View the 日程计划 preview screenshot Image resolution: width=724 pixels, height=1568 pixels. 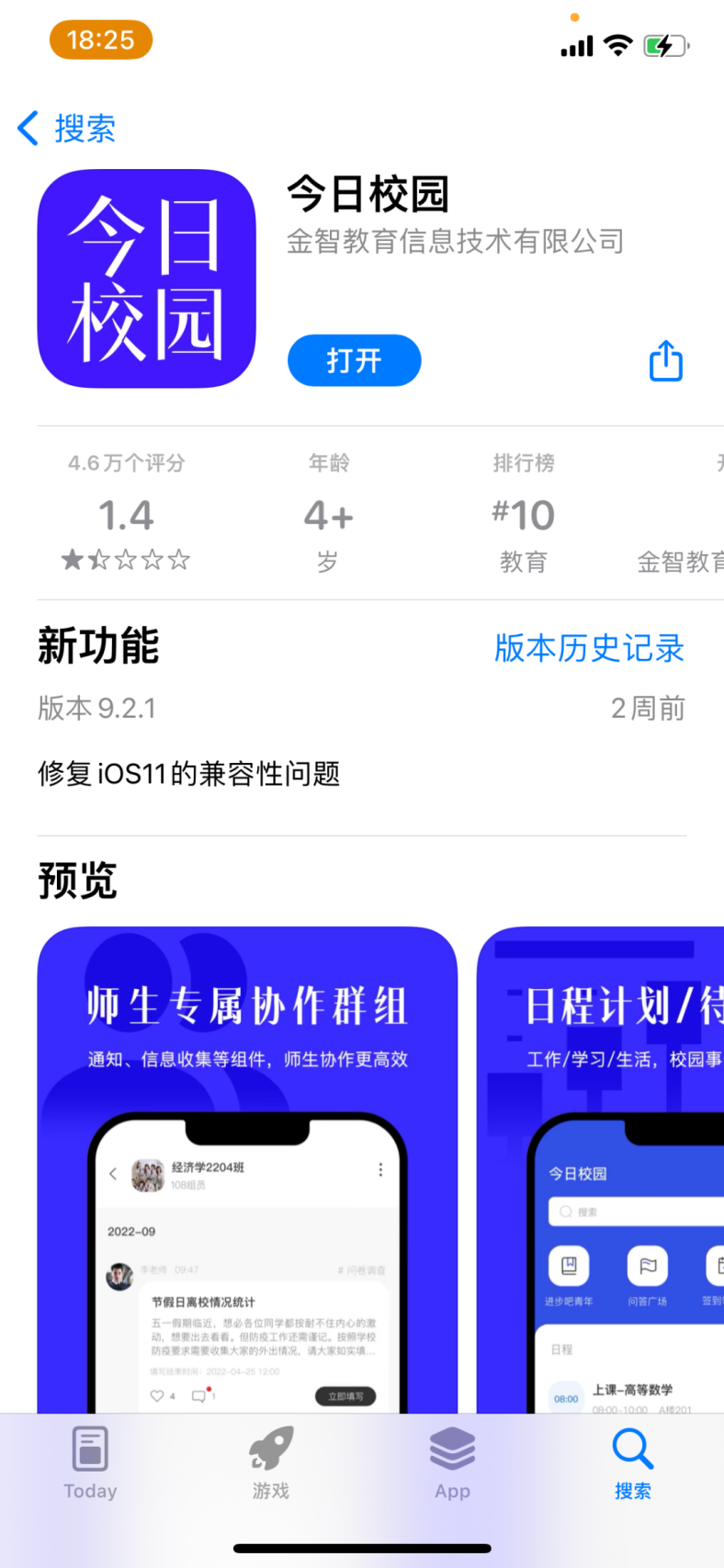click(600, 1167)
